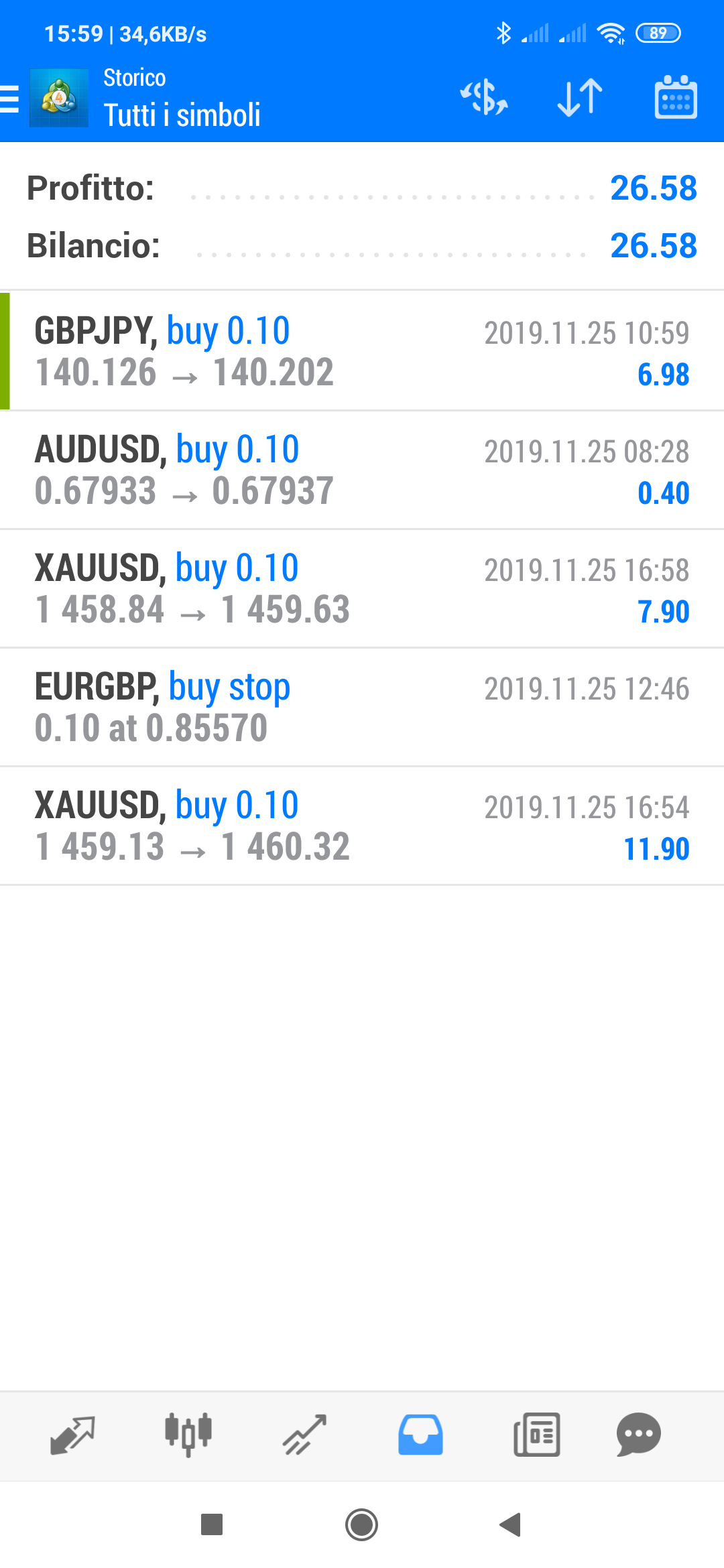Select the XAUUSD trade closed at 16:58
Viewport: 724px width, 1568px height.
pos(362,588)
